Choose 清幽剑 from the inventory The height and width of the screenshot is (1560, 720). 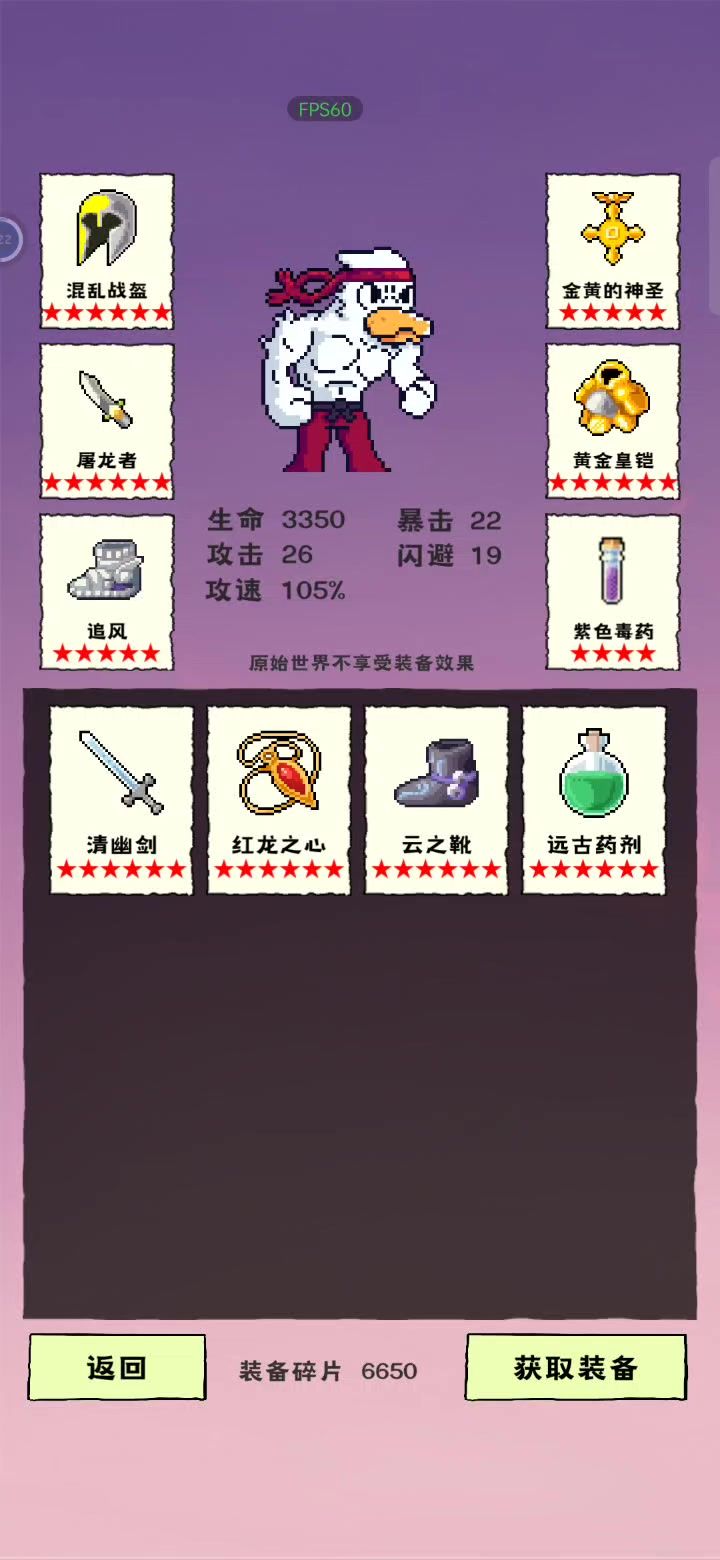pos(121,799)
